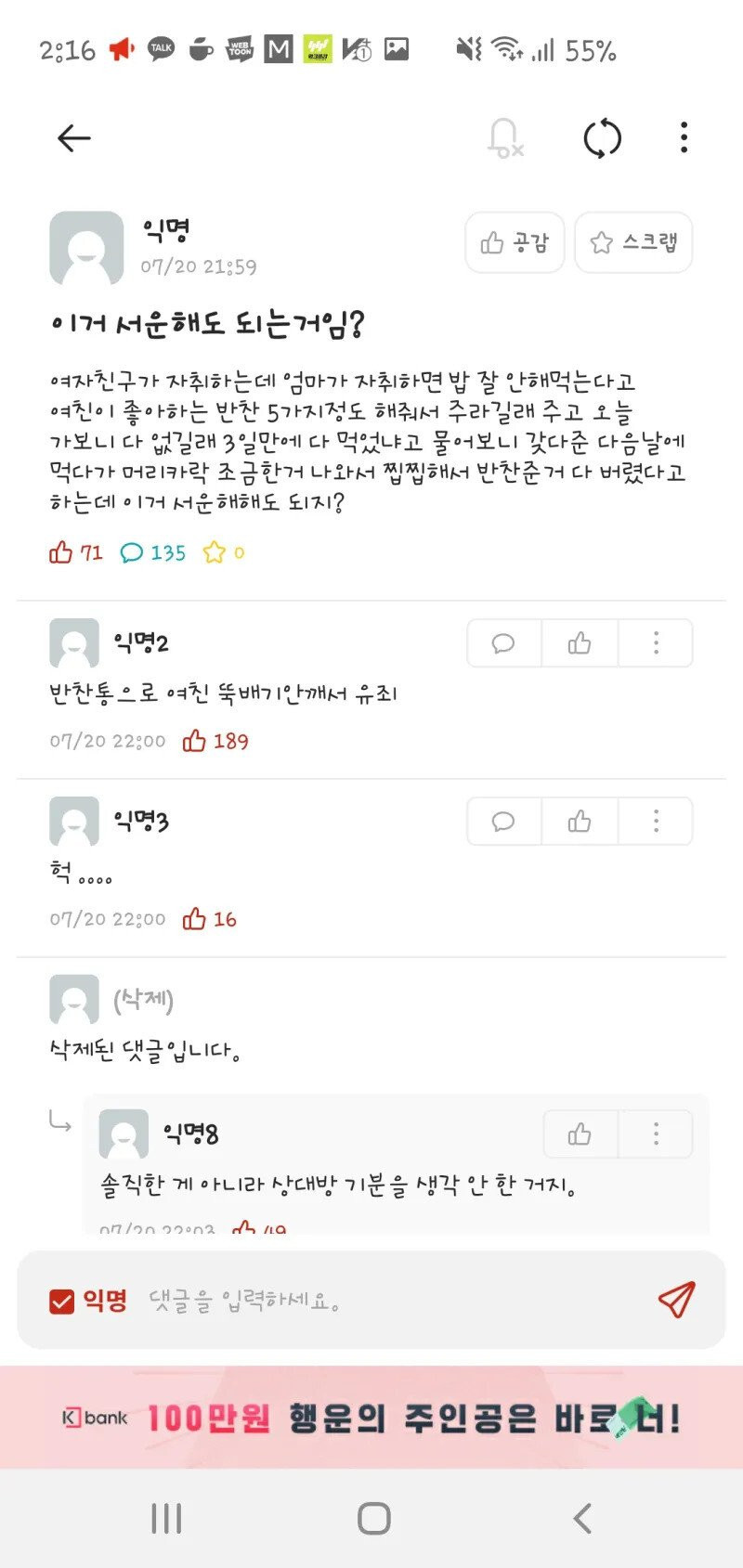The height and width of the screenshot is (1568, 743).
Task: Send the comment with the paper plane icon
Action: coord(676,1300)
